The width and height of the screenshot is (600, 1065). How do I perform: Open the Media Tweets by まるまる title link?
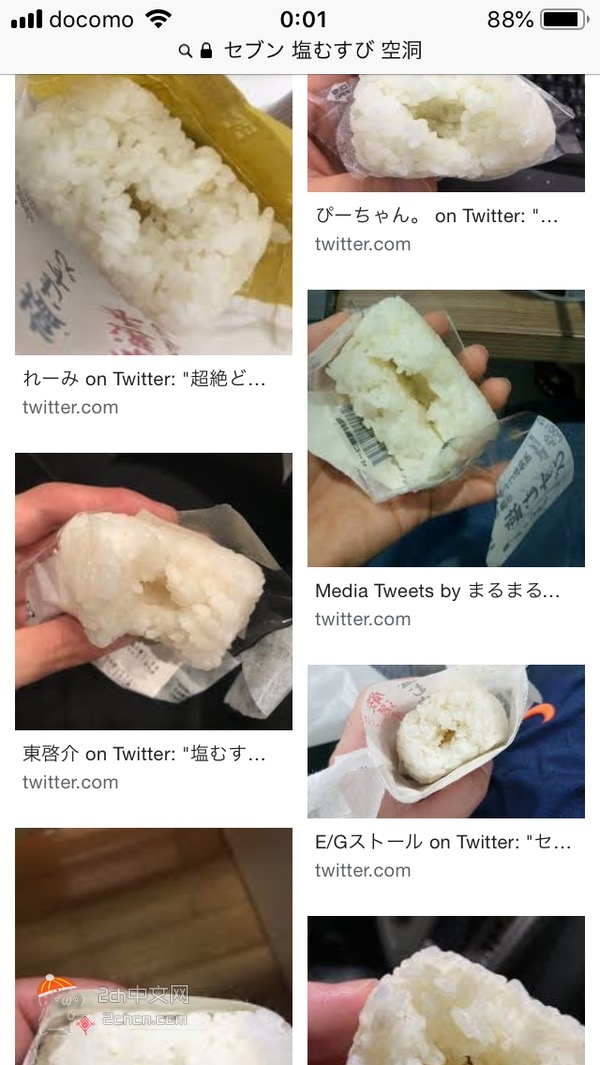pos(438,591)
